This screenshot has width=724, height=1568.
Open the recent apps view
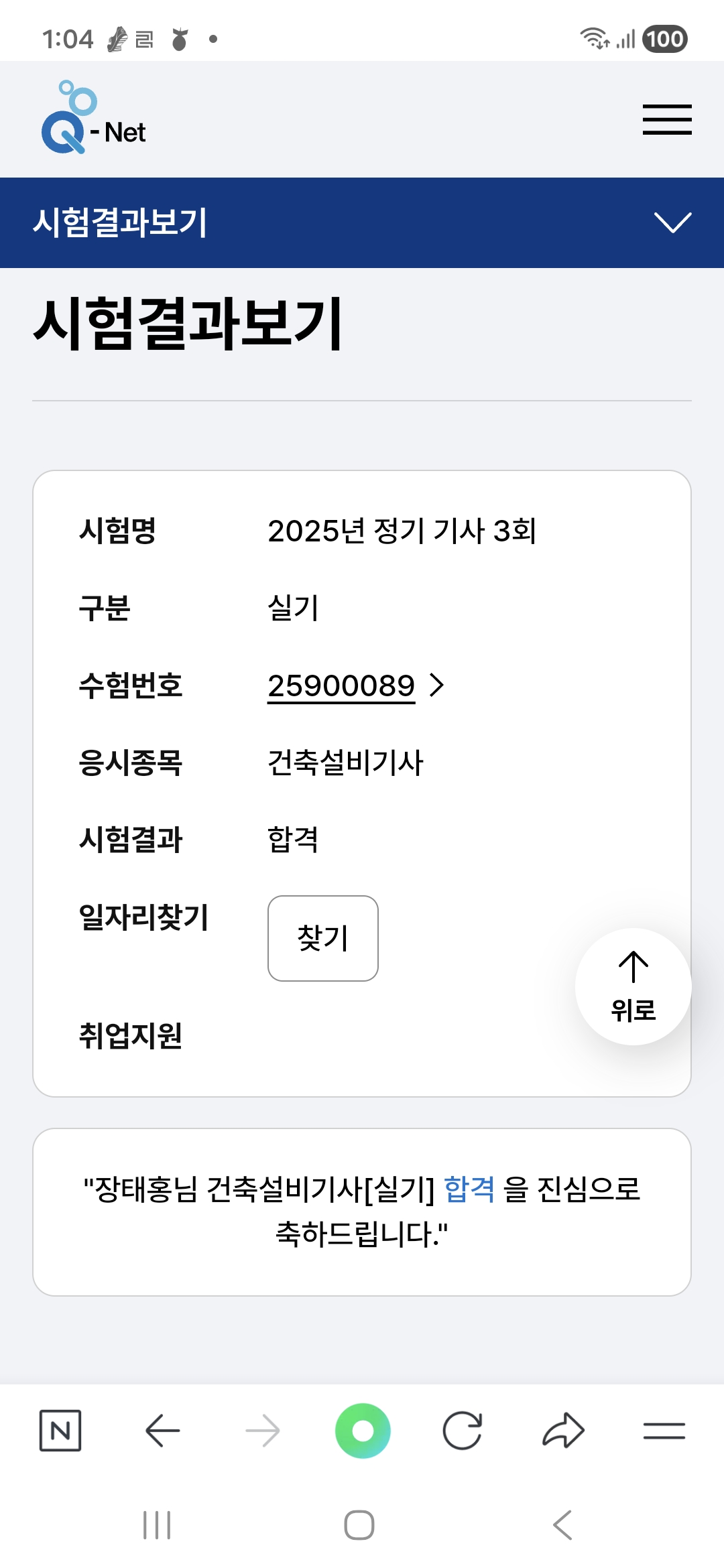pyautogui.click(x=157, y=1526)
